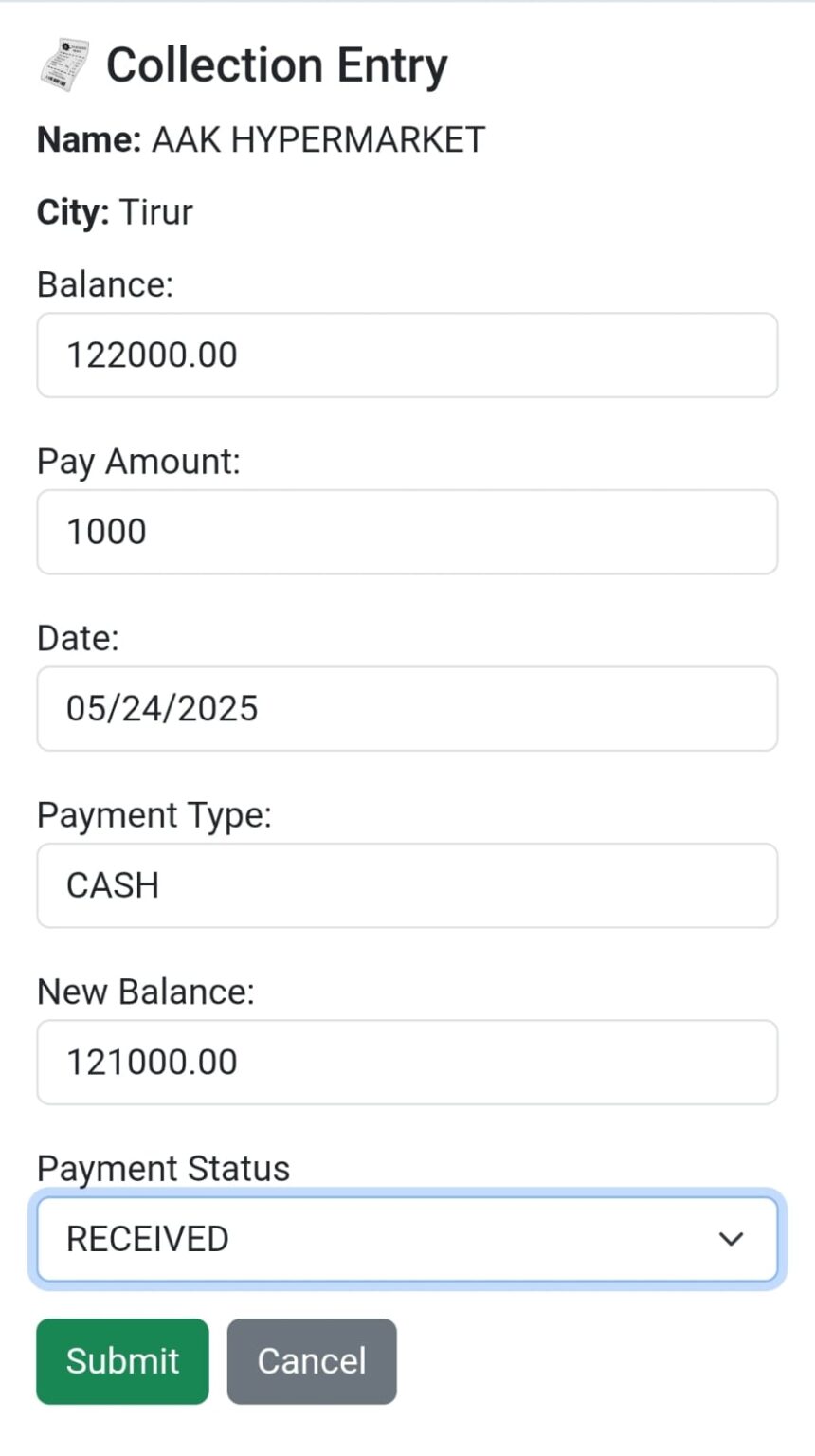Viewport: 815px width, 1456px height.
Task: Select the customer name AAK HYPERMARKET
Action: point(317,138)
